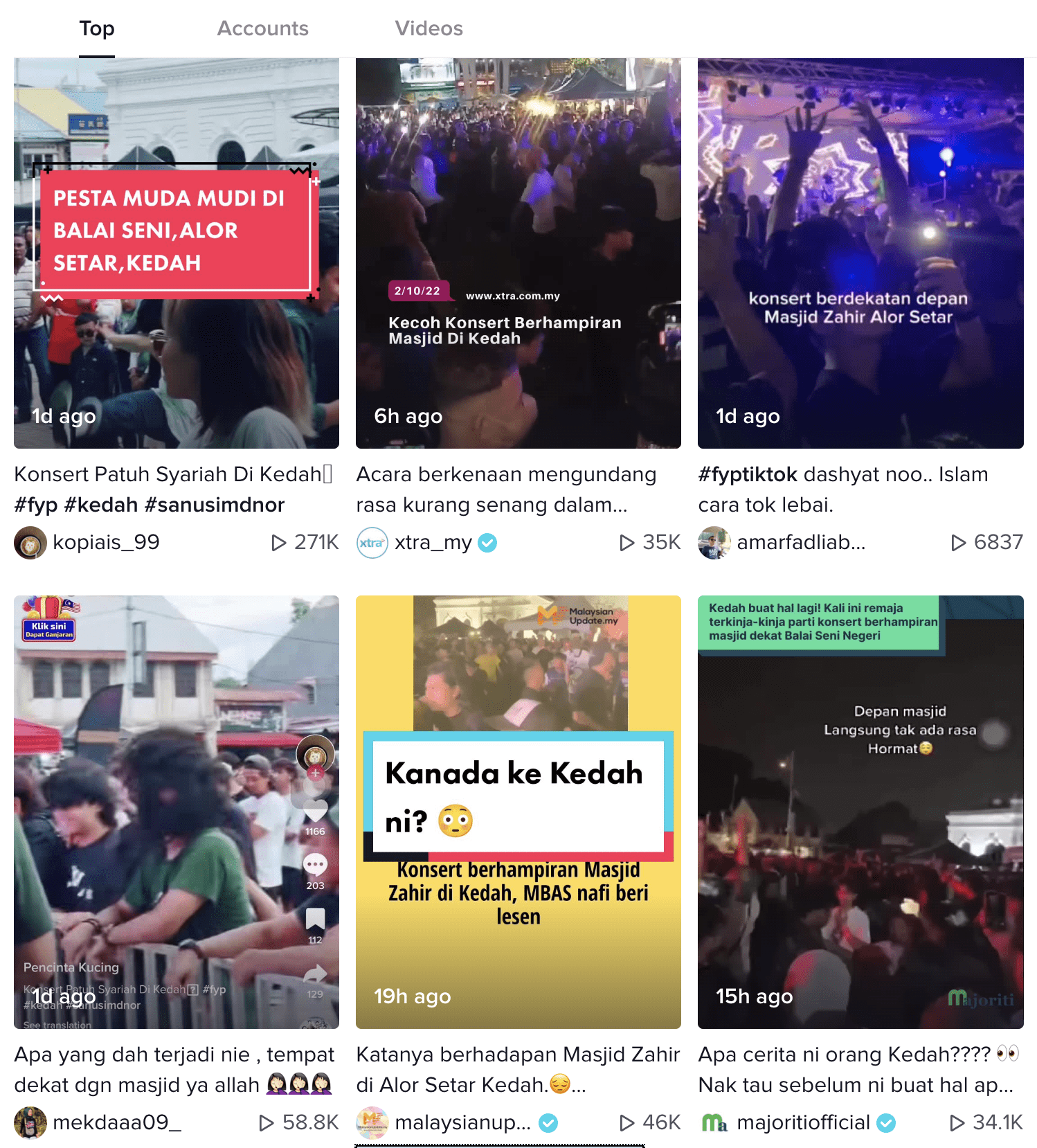
Task: Visit the kopiais_99 profile
Action: pos(105,542)
